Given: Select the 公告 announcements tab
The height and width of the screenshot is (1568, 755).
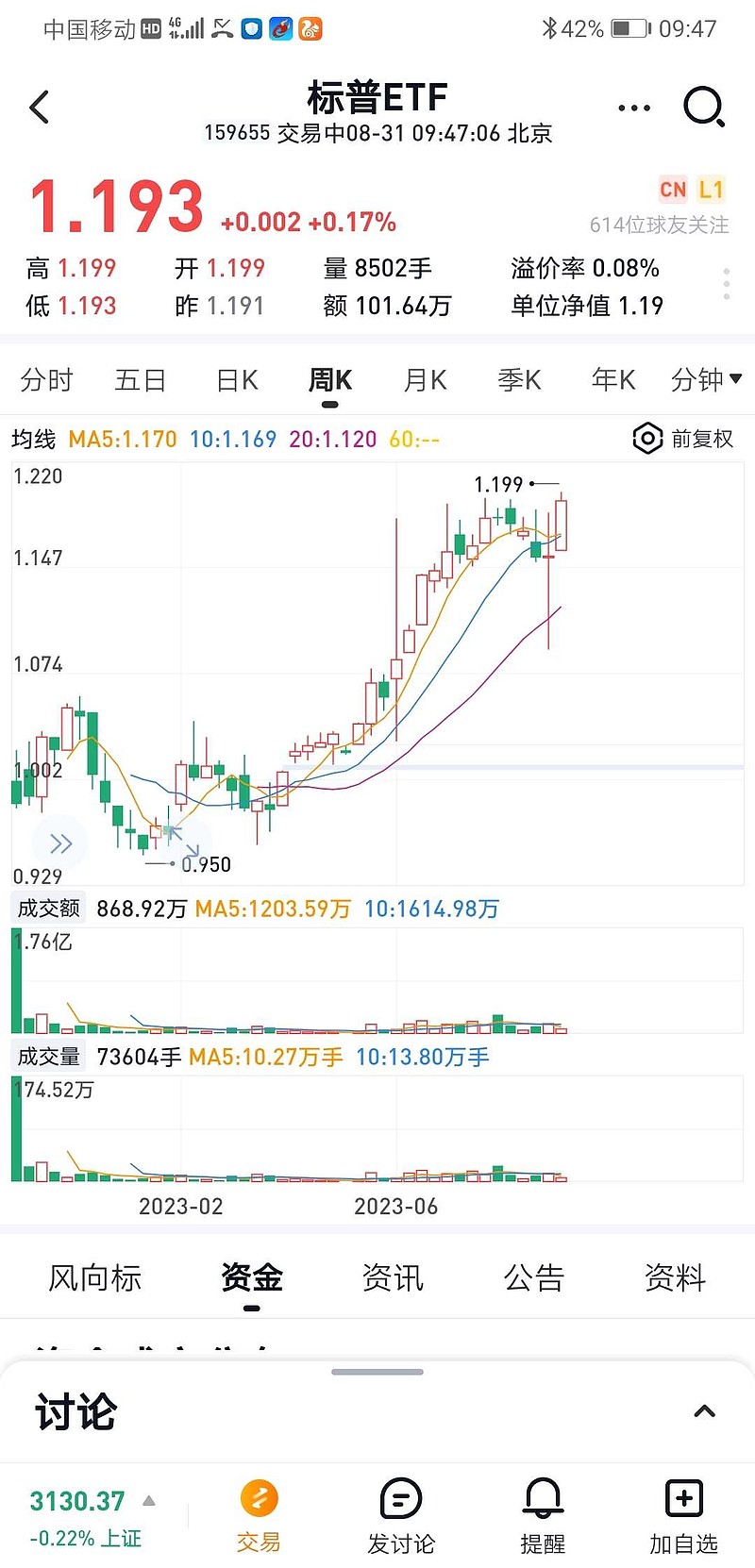Looking at the screenshot, I should (533, 1277).
